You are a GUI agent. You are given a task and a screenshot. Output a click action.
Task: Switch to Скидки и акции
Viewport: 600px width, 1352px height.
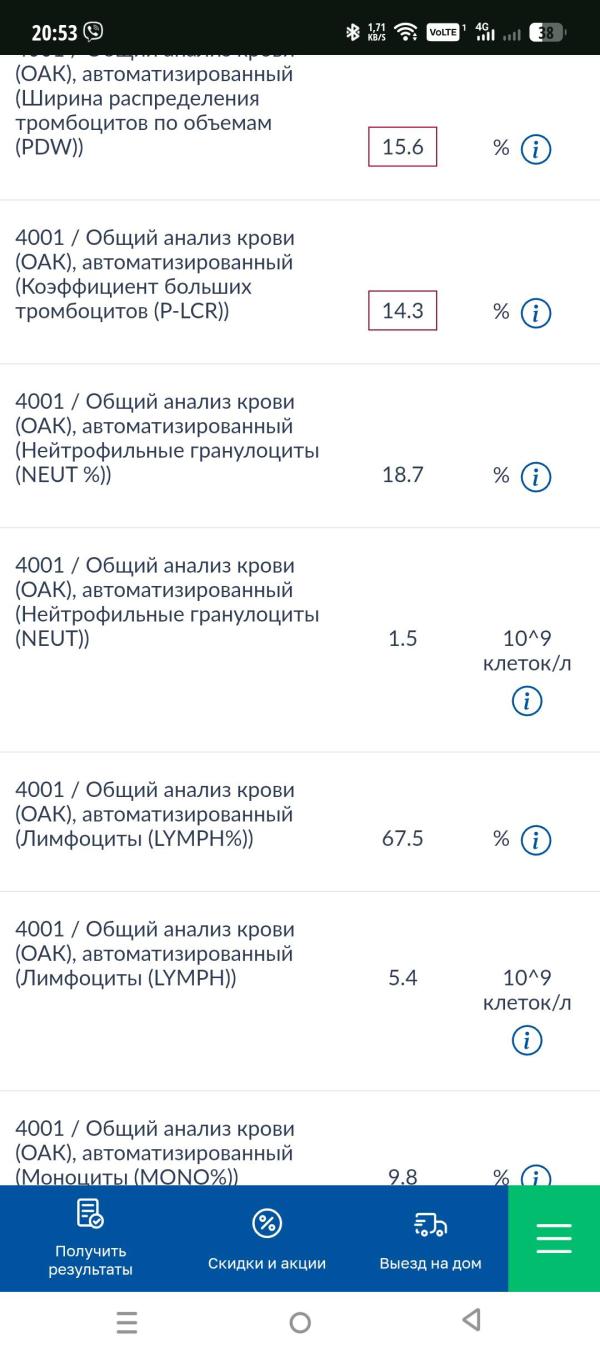pos(267,1239)
